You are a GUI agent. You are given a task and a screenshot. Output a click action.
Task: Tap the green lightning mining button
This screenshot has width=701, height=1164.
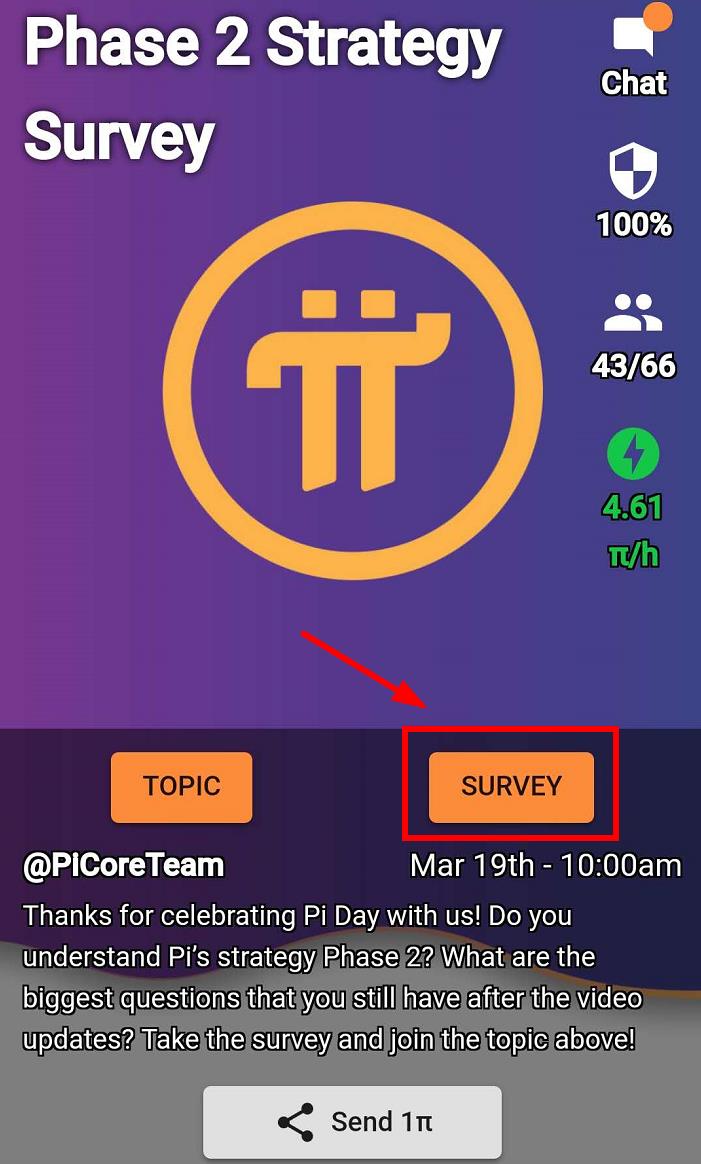tap(633, 454)
